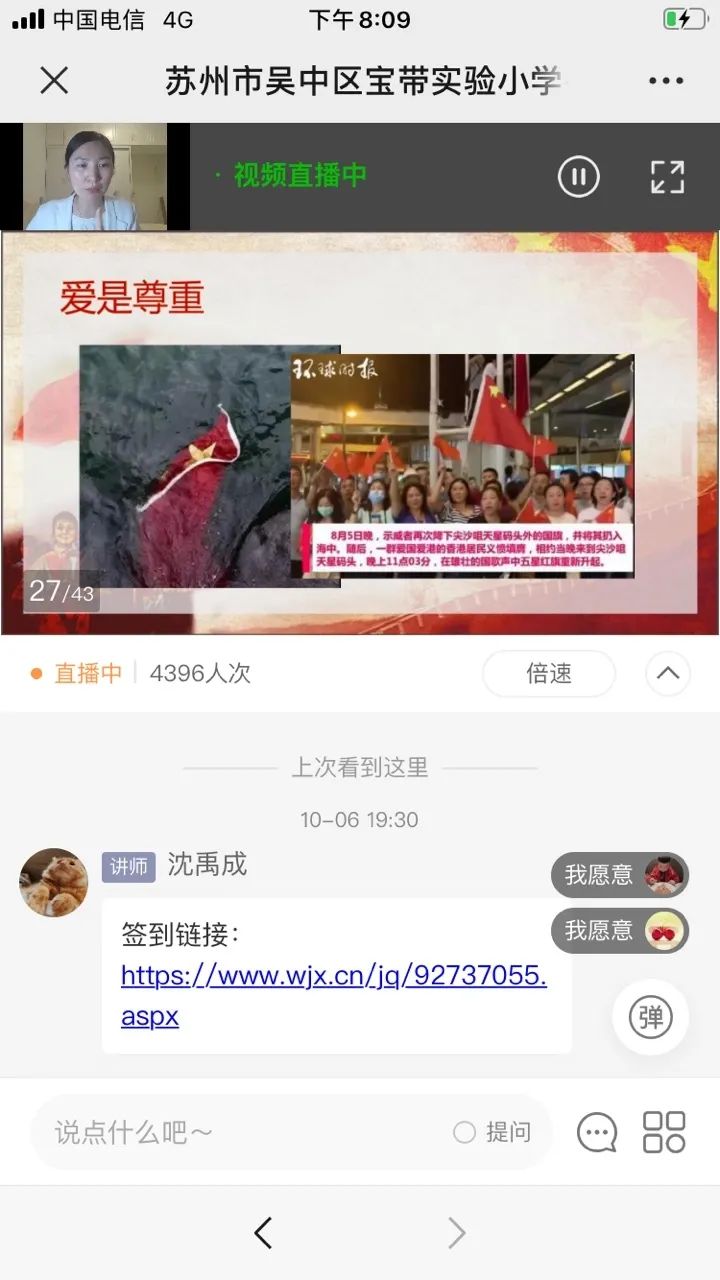
Task: Type a comment in 说点什么吧 field
Action: (x=240, y=1132)
